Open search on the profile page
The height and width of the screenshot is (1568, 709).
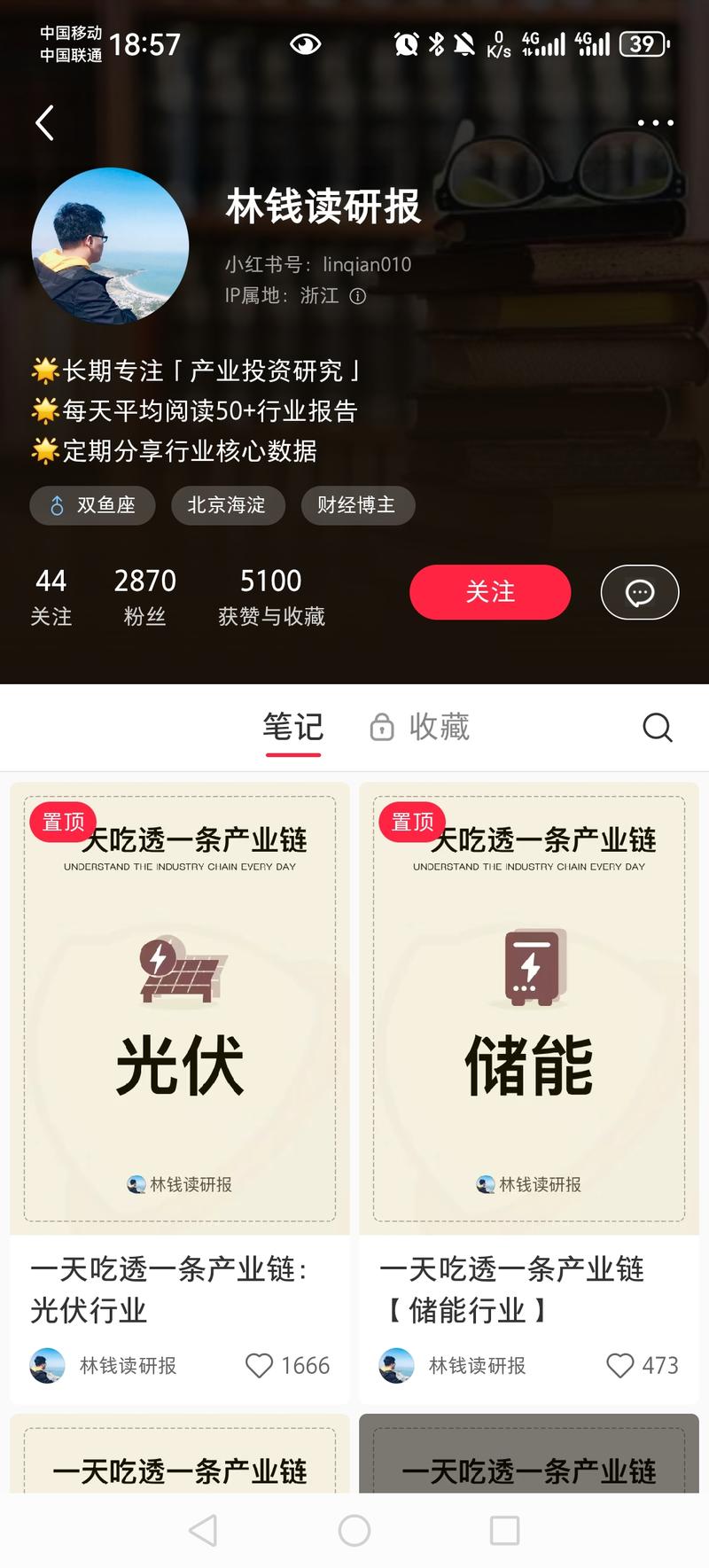point(657,727)
